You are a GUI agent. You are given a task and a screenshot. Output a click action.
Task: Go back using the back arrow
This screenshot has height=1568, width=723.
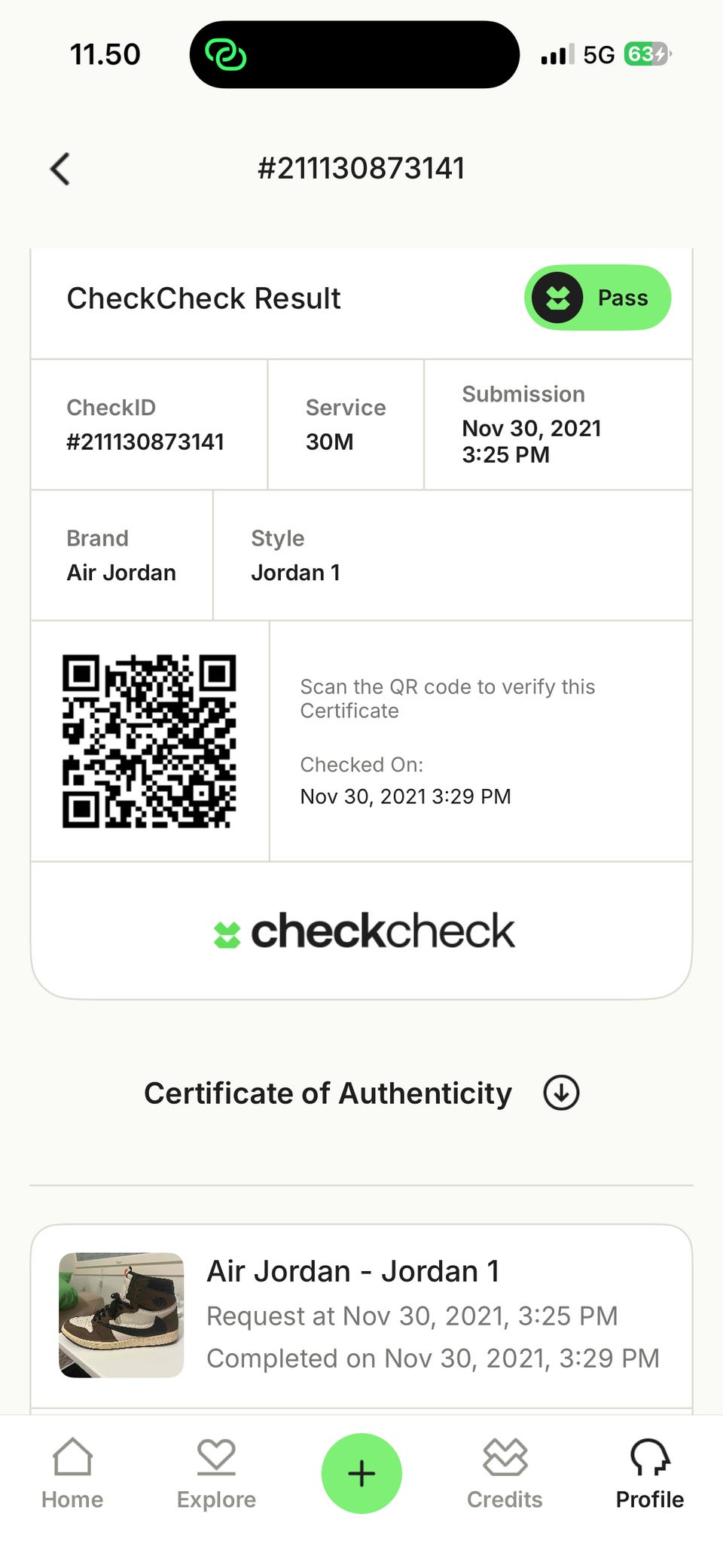click(x=60, y=169)
